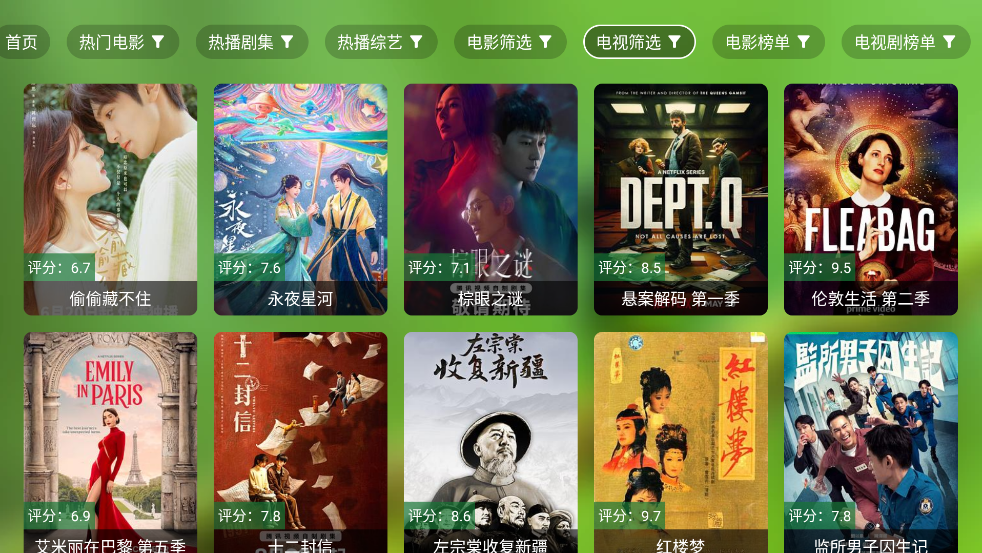982x553 pixels.
Task: Select 伦敦生活 第二季 card
Action: click(x=870, y=199)
